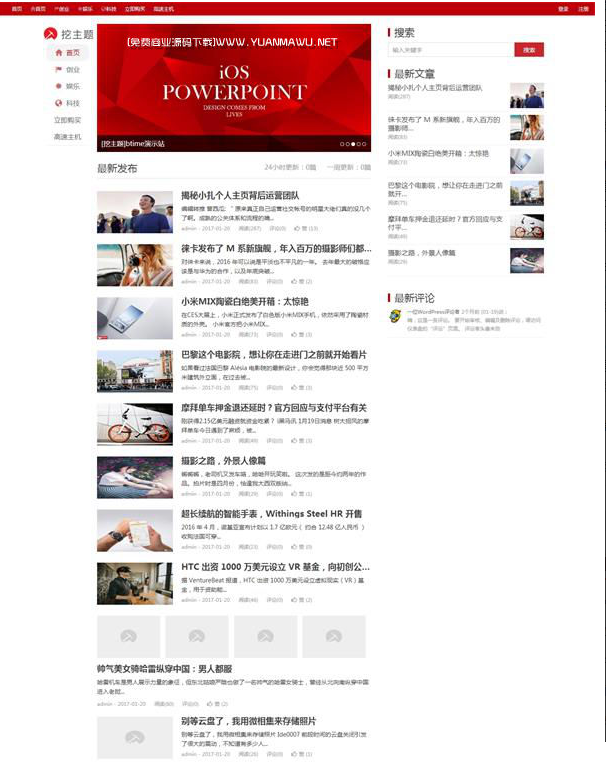
Task: Open article 小米MIX陶瓷白绝美开箱 in 最新发布
Action: click(244, 301)
